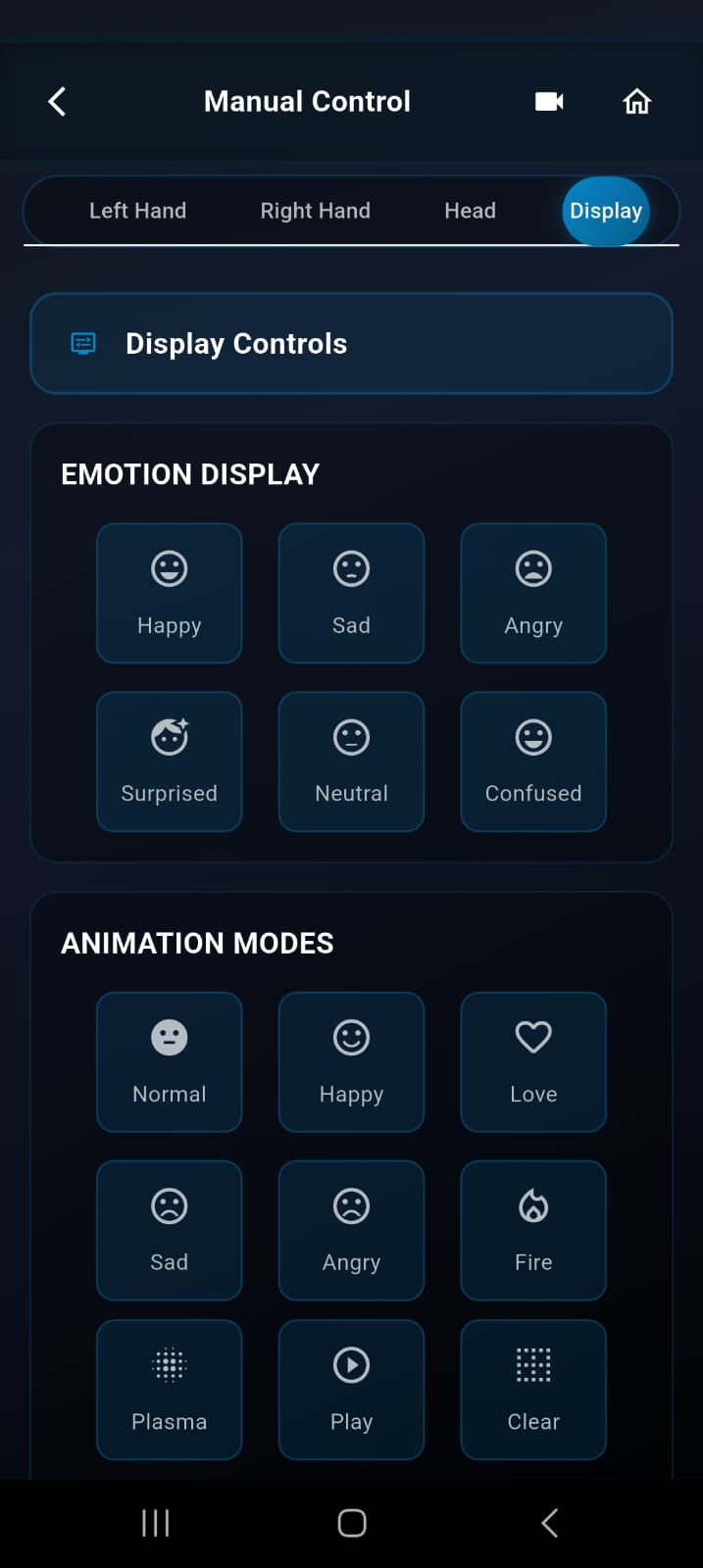703x1568 pixels.
Task: Choose the Confused emotion
Action: point(533,761)
